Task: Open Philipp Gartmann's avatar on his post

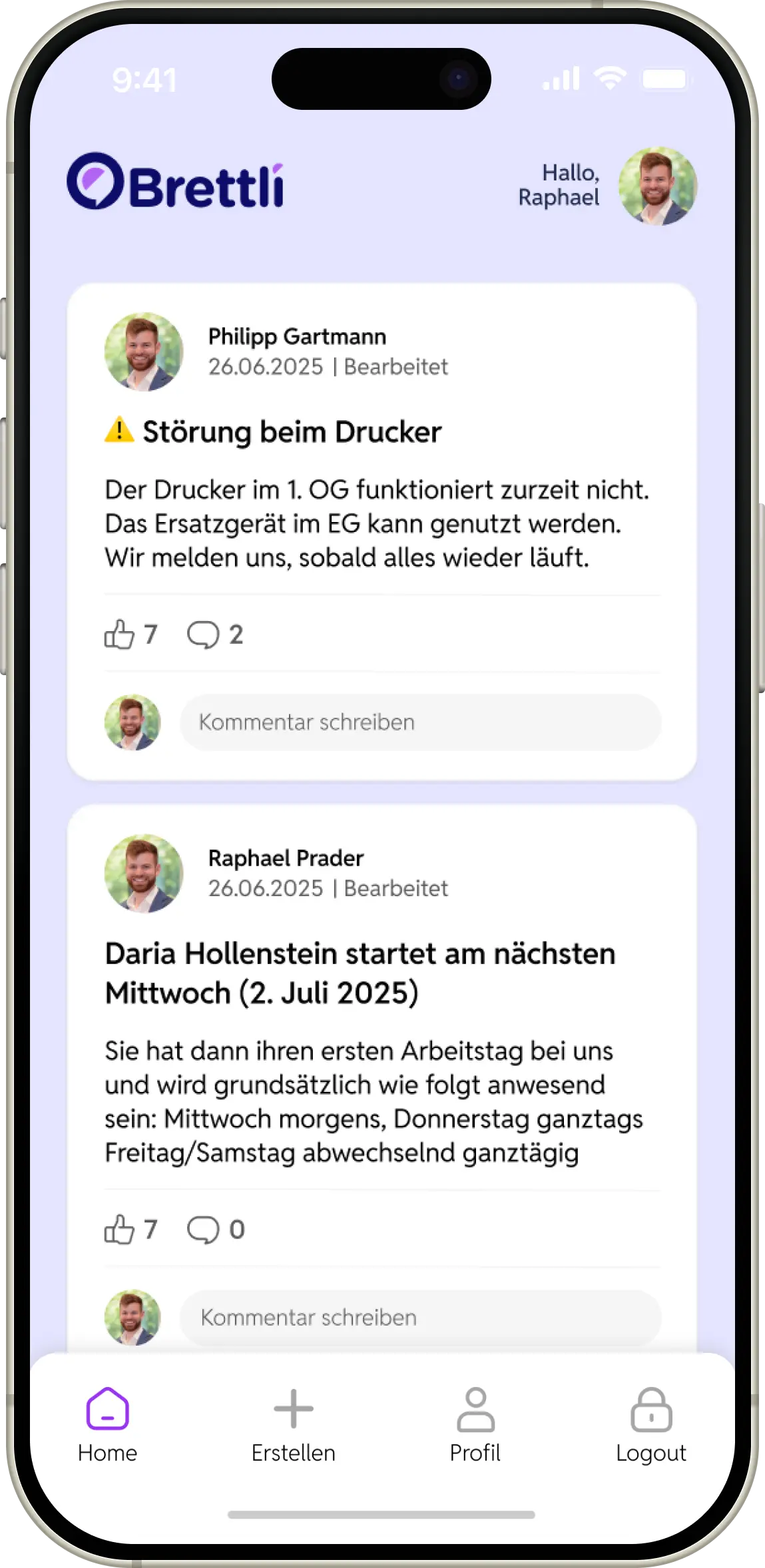Action: click(144, 352)
